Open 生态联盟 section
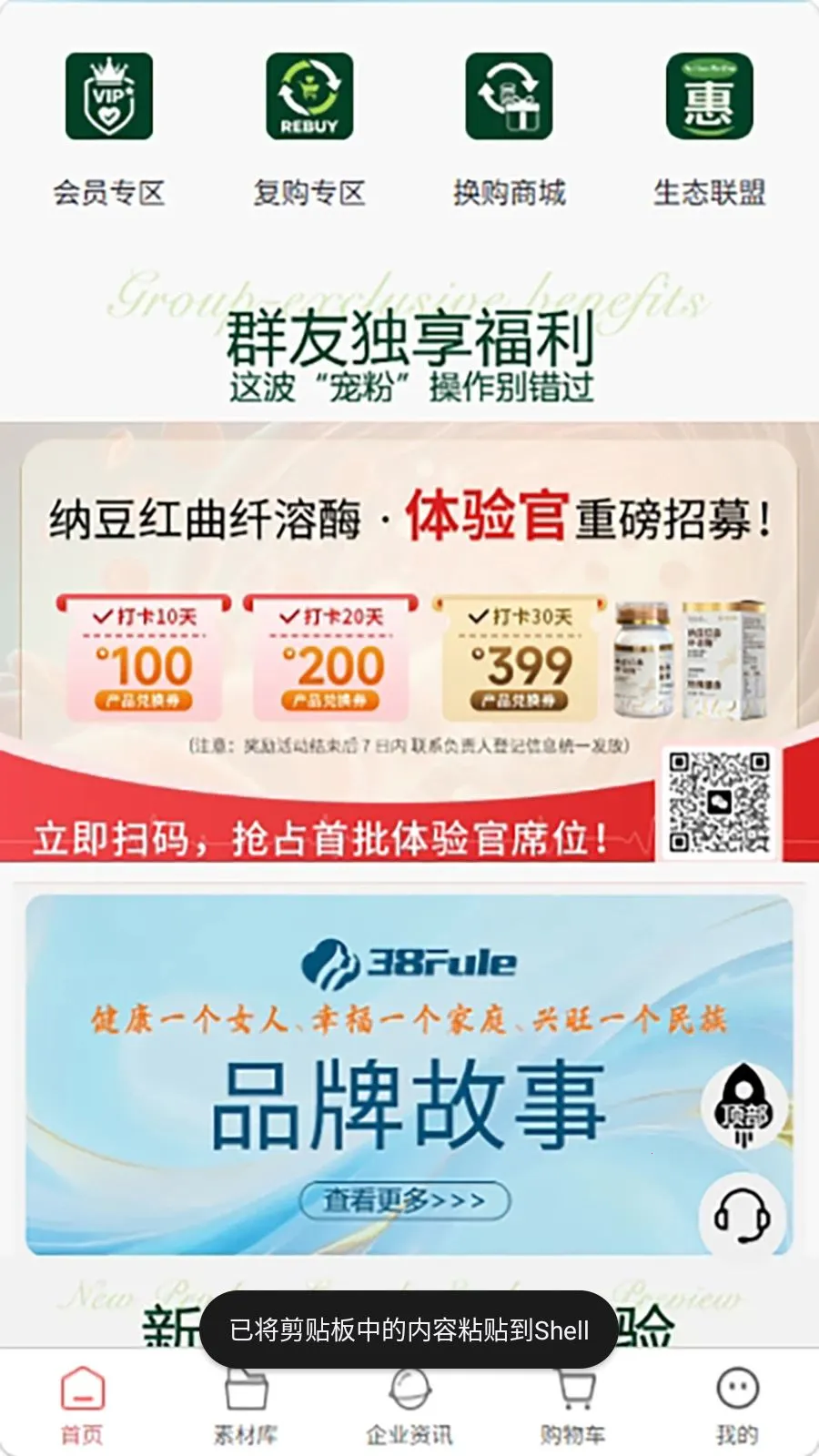819x1456 pixels. point(709,127)
